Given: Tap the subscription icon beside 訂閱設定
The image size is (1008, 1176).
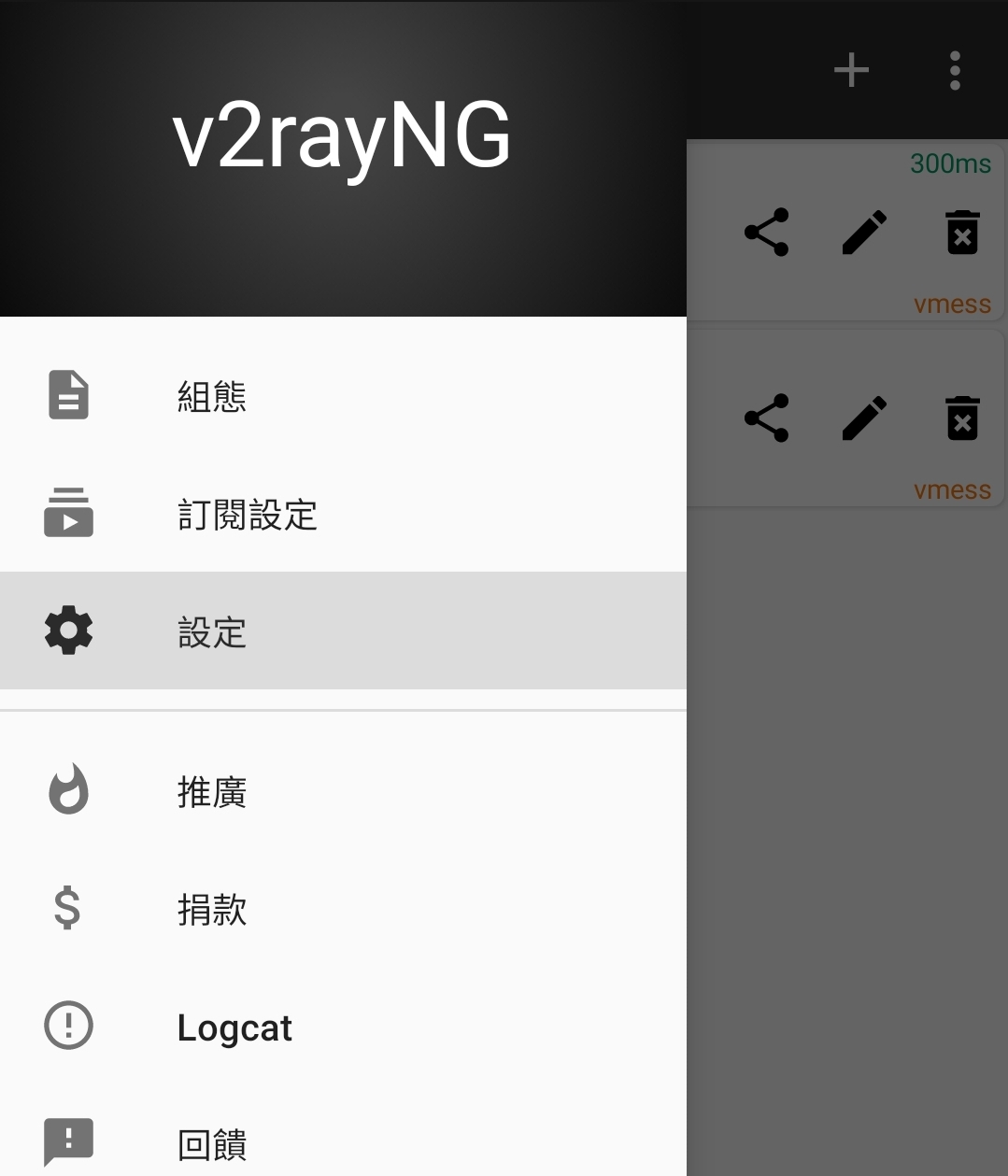Looking at the screenshot, I should click(68, 513).
